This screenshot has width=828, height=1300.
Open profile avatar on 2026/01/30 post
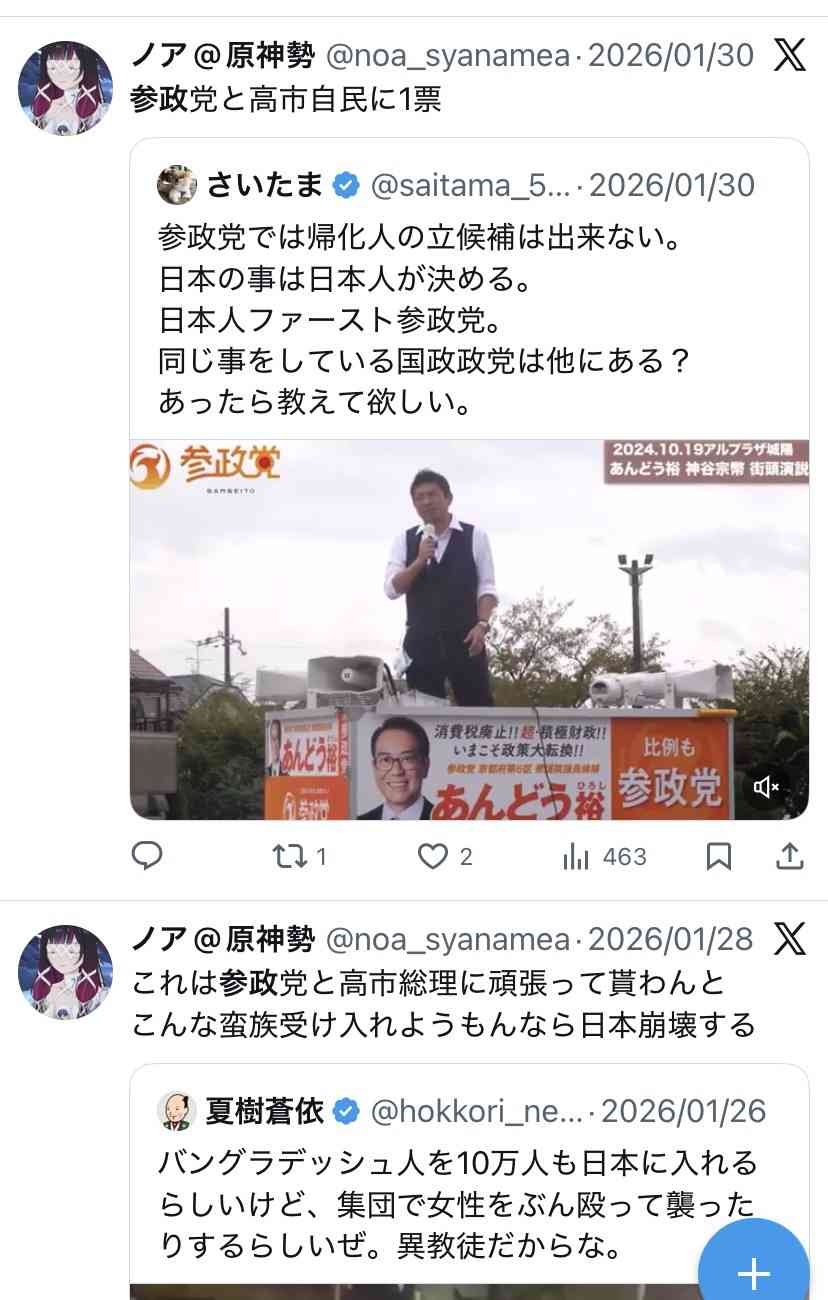point(66,88)
